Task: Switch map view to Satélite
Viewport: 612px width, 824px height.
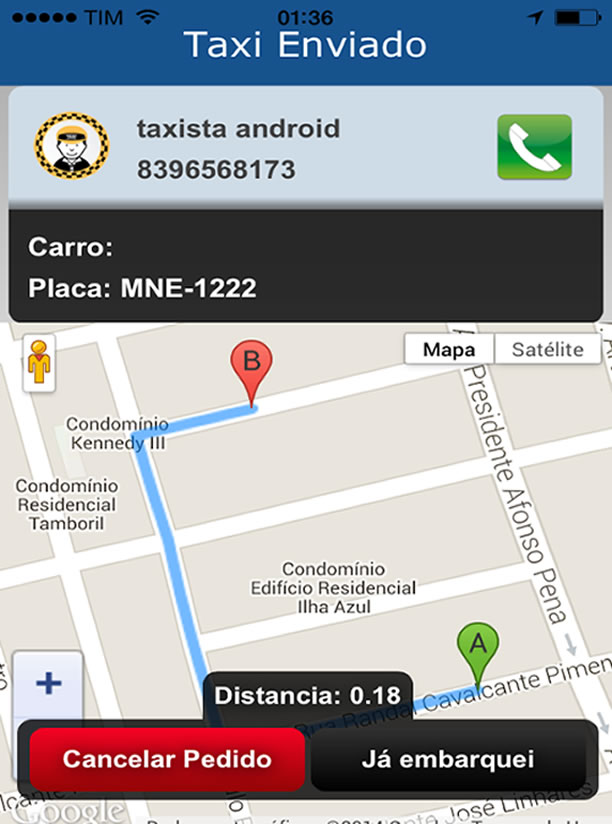Action: pyautogui.click(x=547, y=350)
